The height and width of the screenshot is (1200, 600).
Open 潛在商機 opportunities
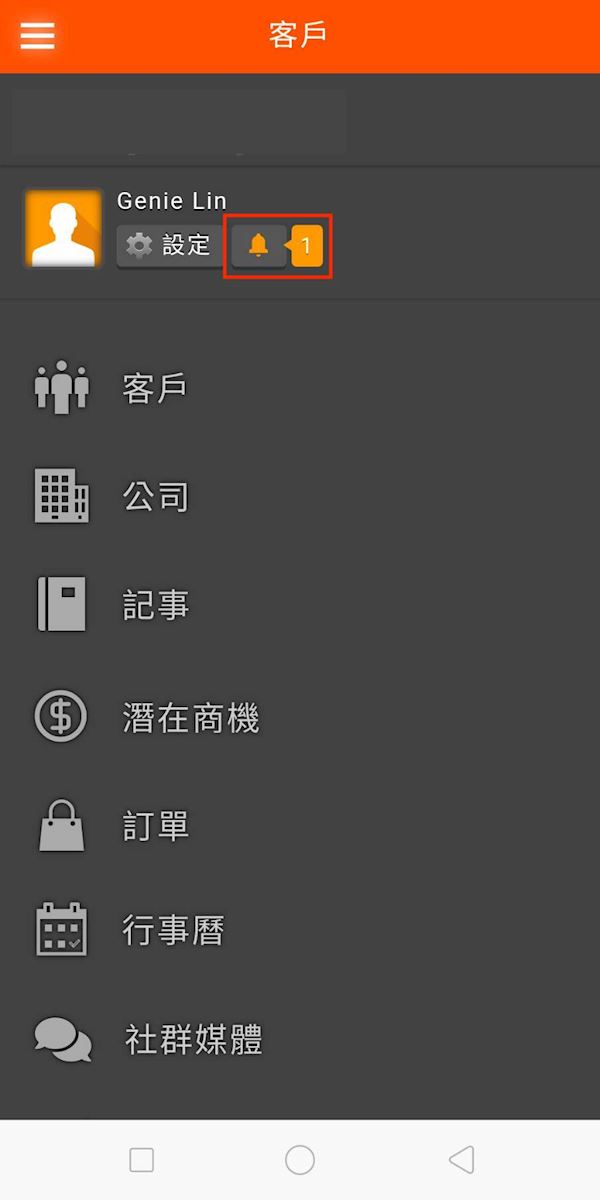(190, 717)
